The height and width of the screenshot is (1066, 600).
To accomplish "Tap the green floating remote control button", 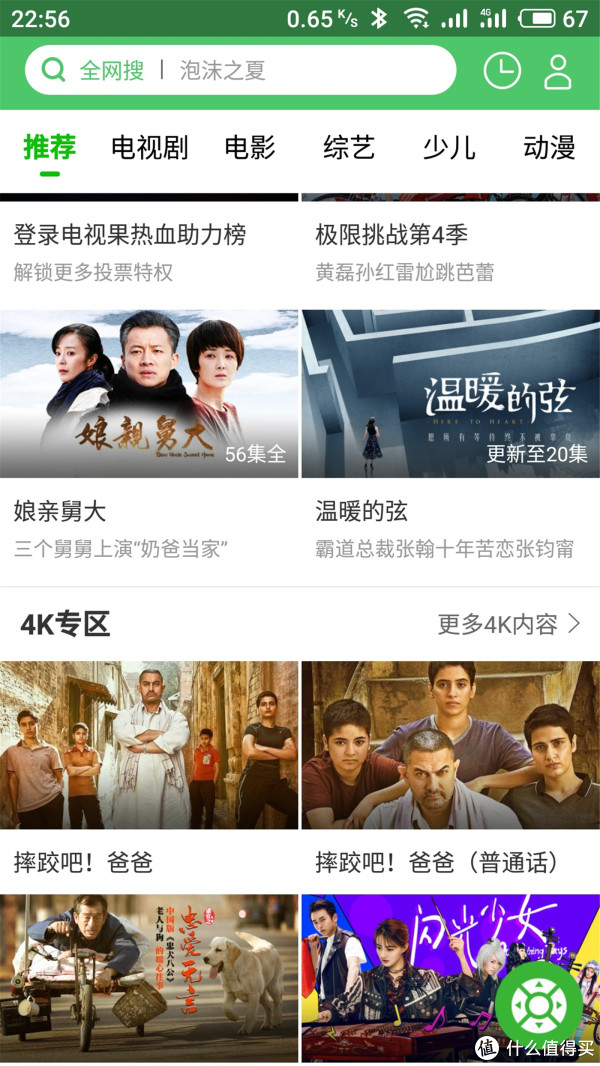I will click(x=545, y=1005).
